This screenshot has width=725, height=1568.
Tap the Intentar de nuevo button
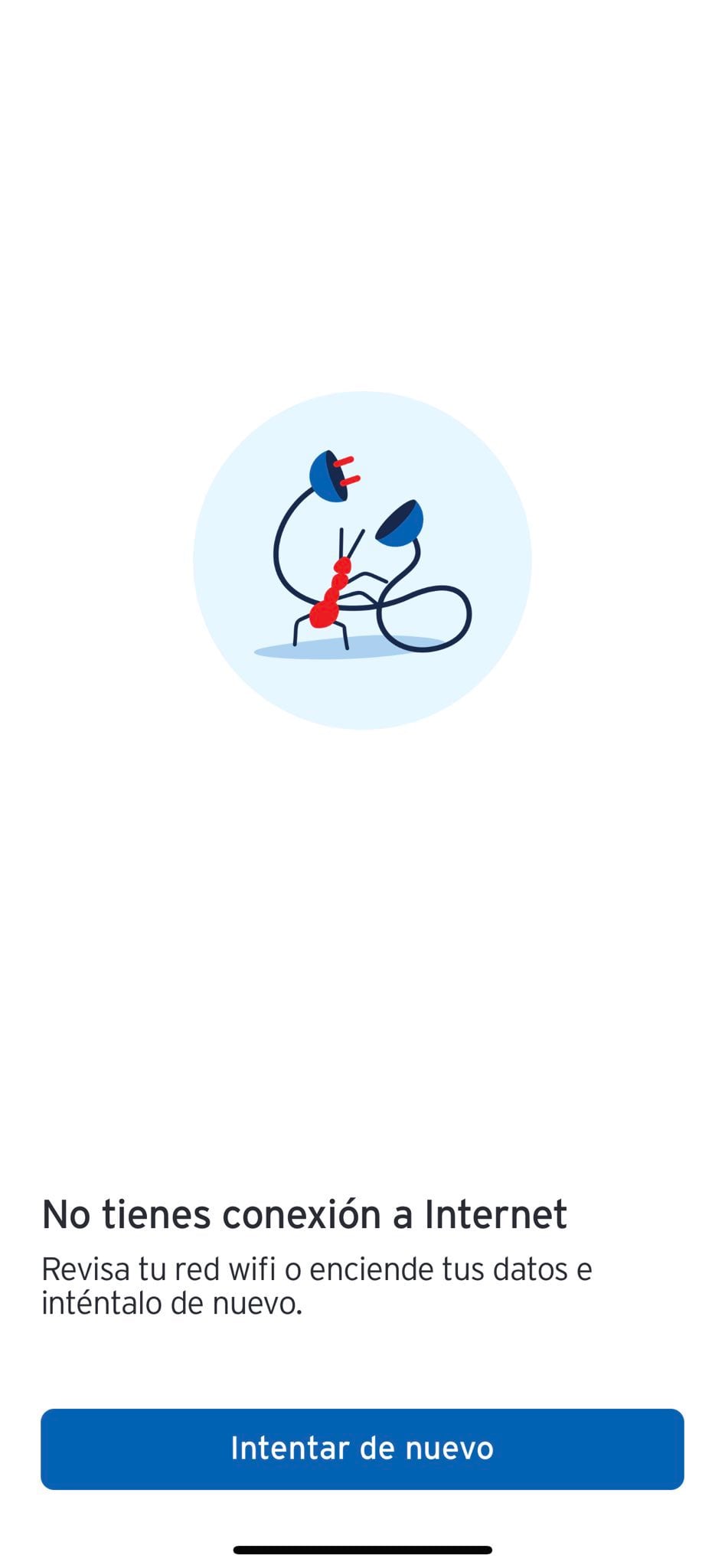tap(362, 1449)
